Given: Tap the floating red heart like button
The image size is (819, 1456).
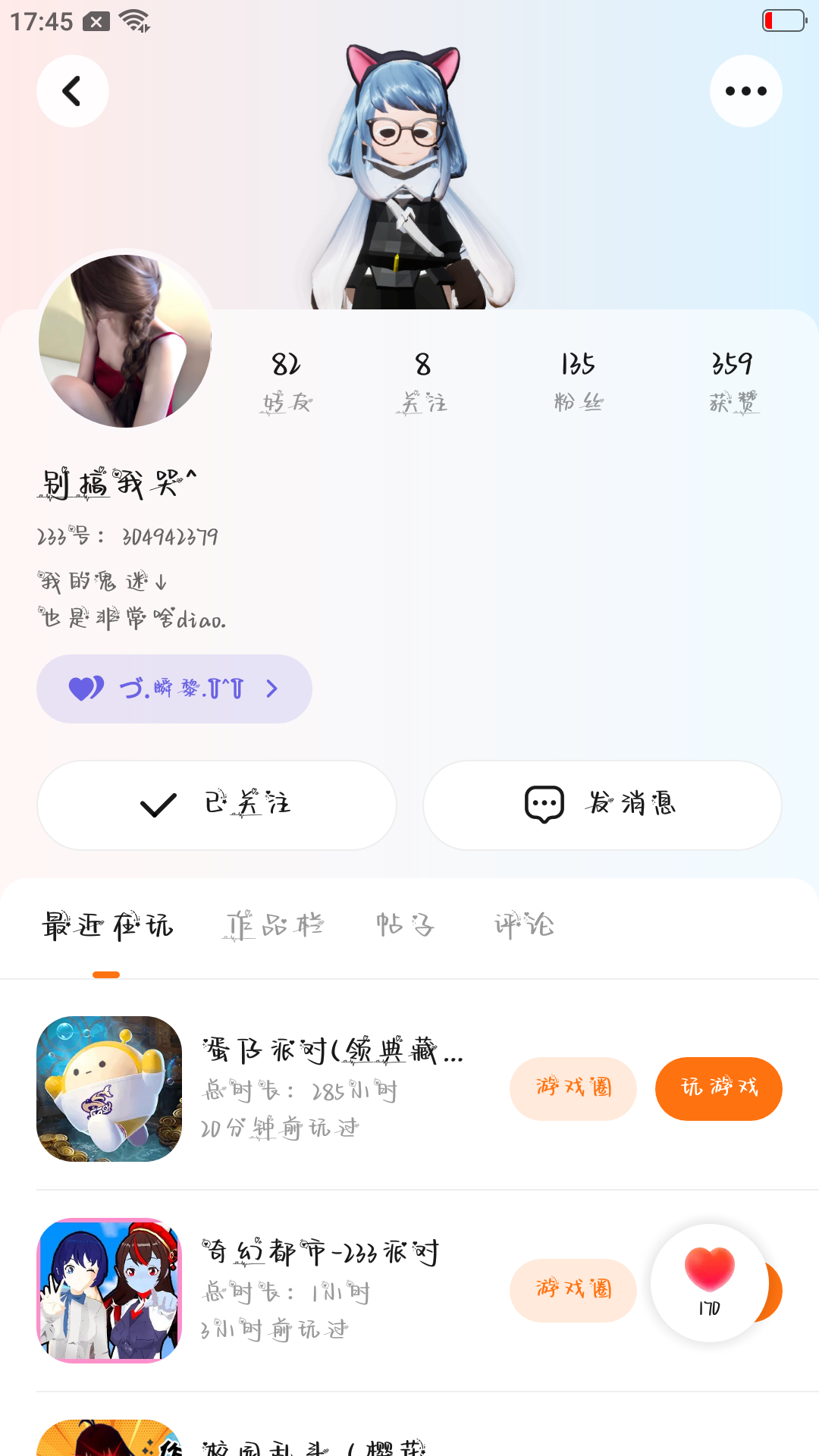Looking at the screenshot, I should tap(710, 1282).
